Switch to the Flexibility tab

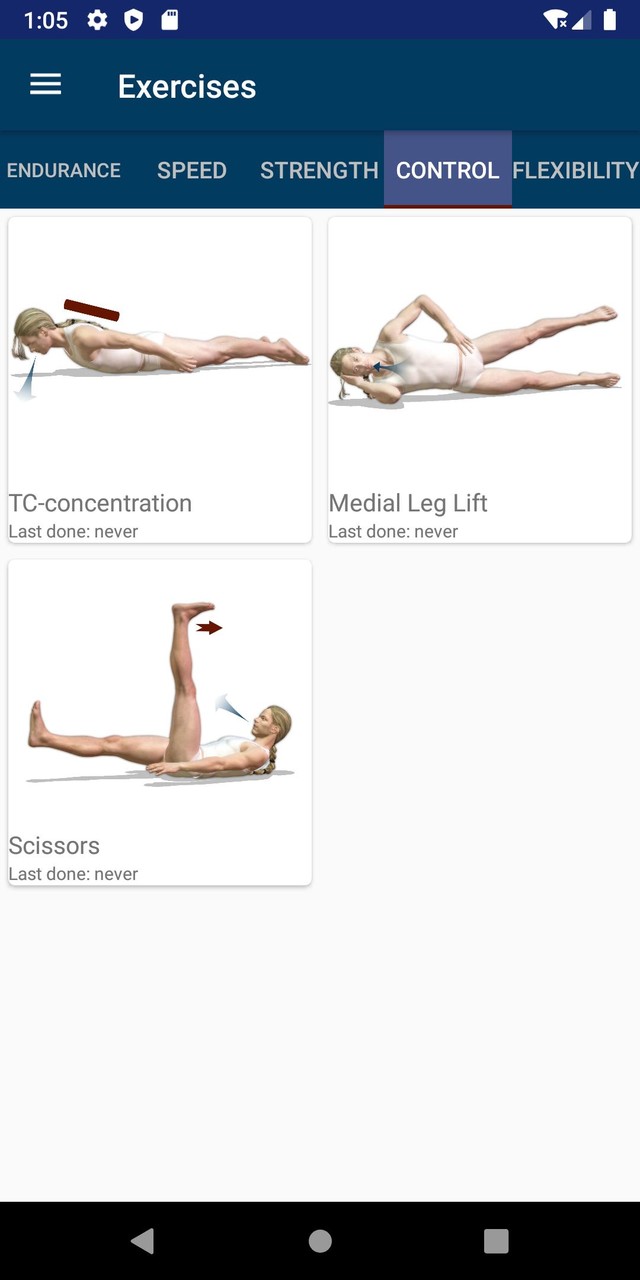[x=575, y=170]
